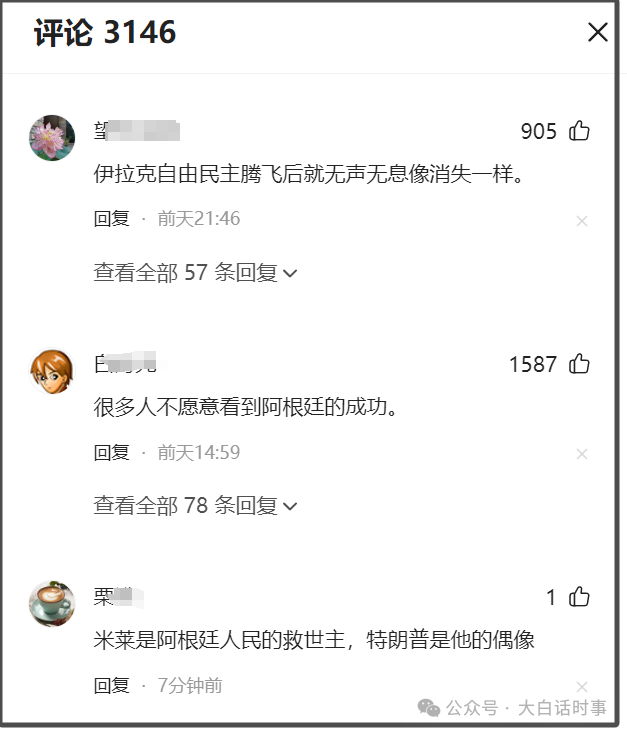The image size is (627, 733).
Task: Reply to the 米莱 comment posted 7分钟前
Action: coord(112,686)
